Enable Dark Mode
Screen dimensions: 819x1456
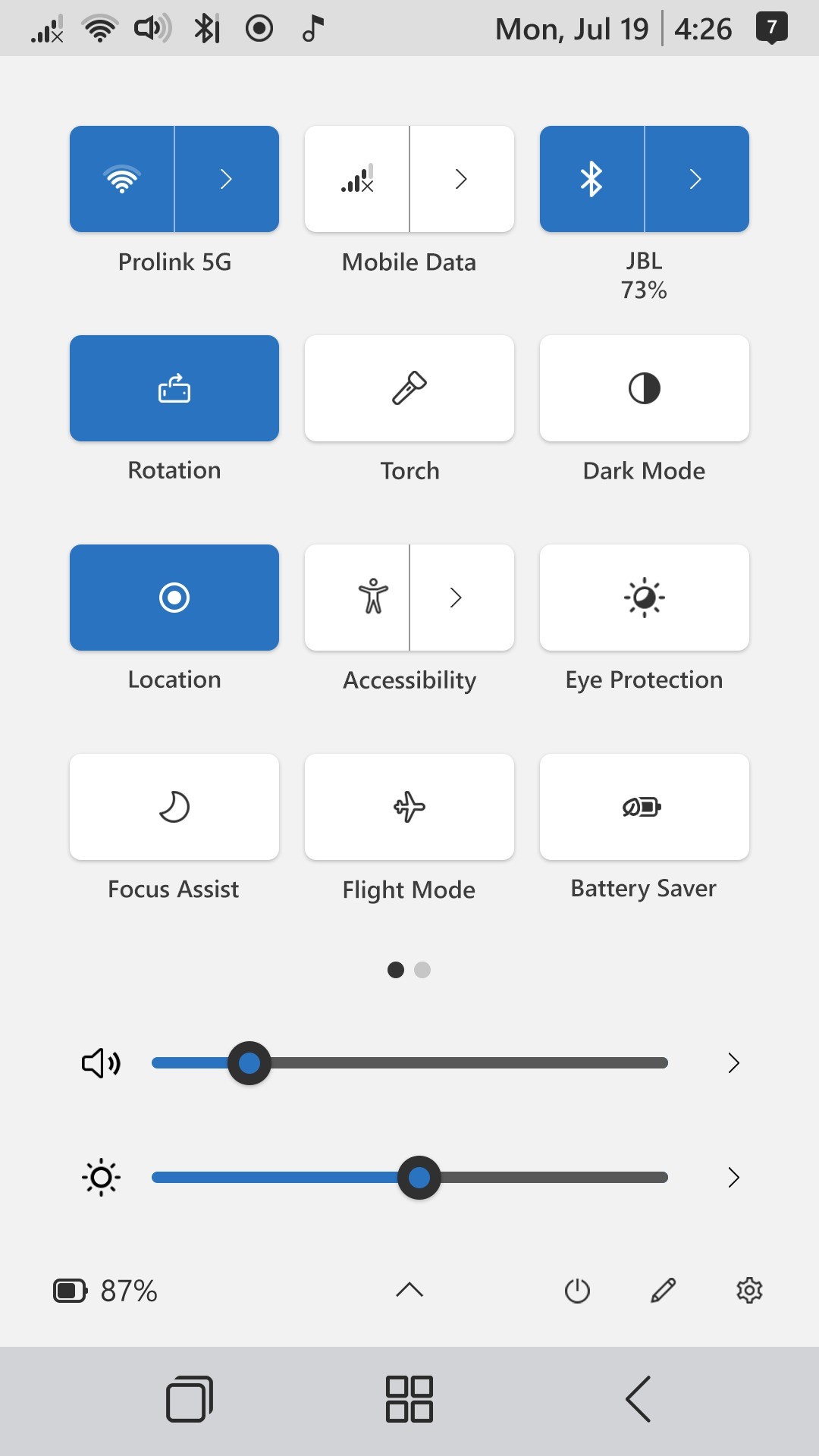[x=644, y=388]
